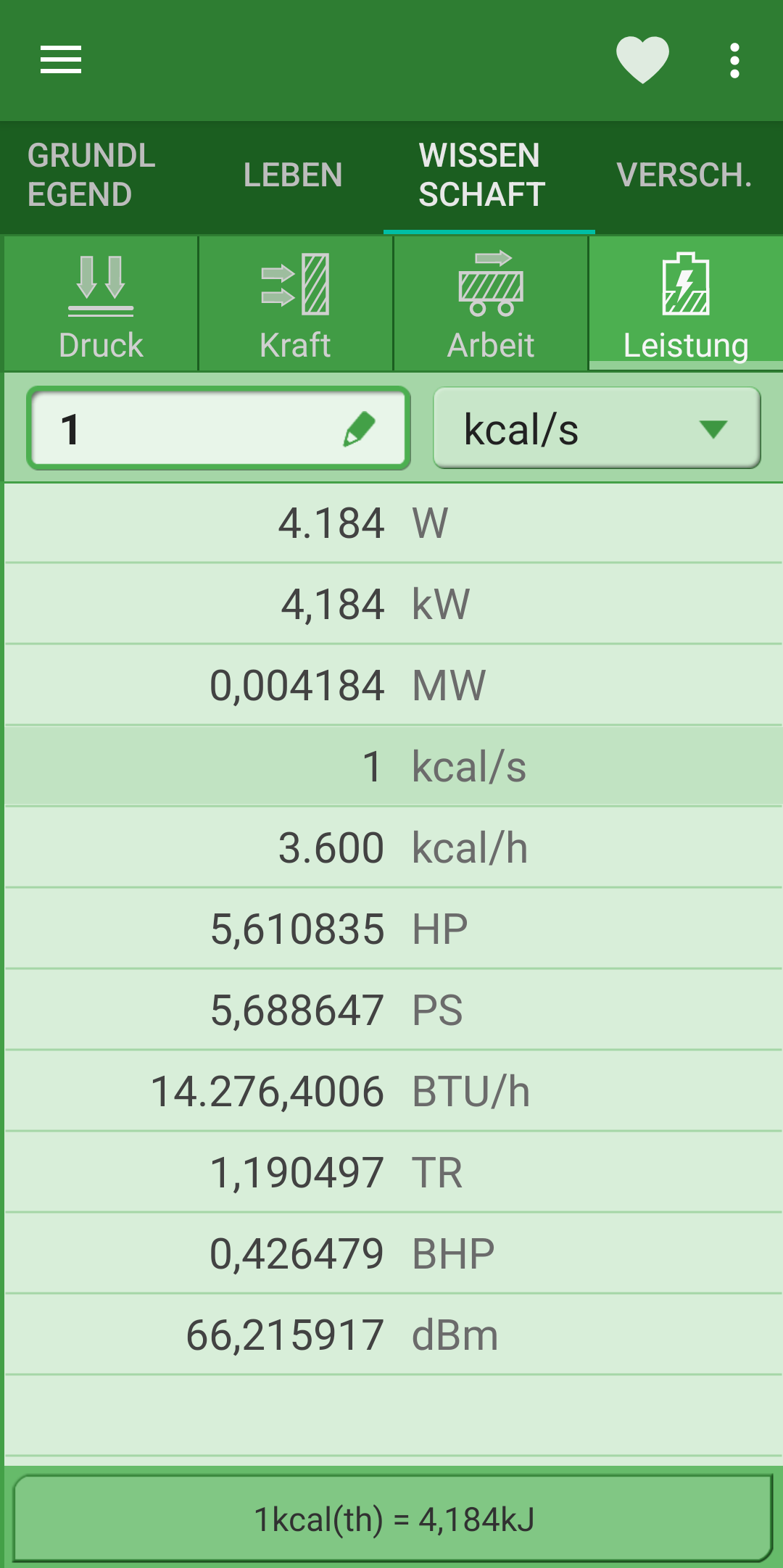The height and width of the screenshot is (1568, 783).
Task: Tap the 1kcal(th) = 4,184kJ info bar
Action: [x=393, y=1519]
